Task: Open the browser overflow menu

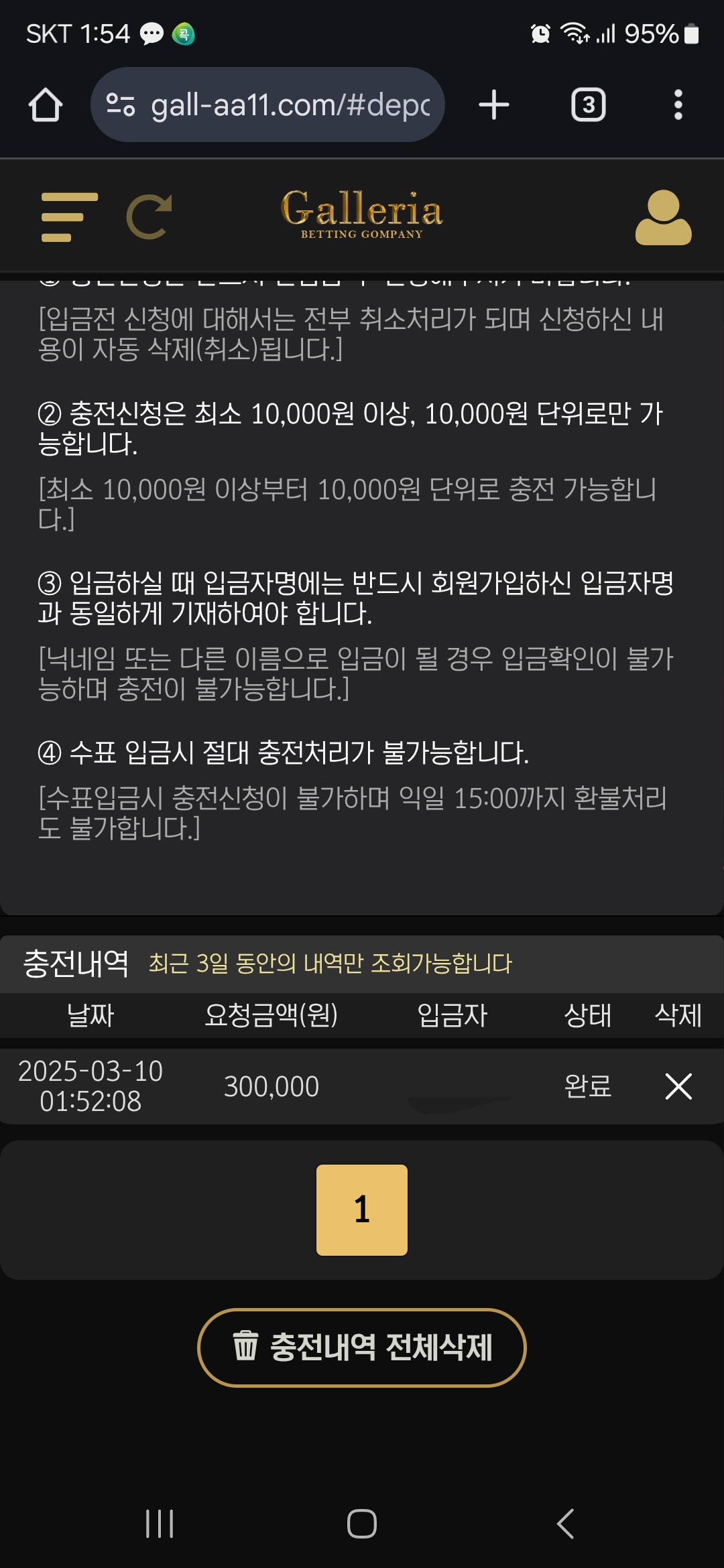Action: coord(678,105)
